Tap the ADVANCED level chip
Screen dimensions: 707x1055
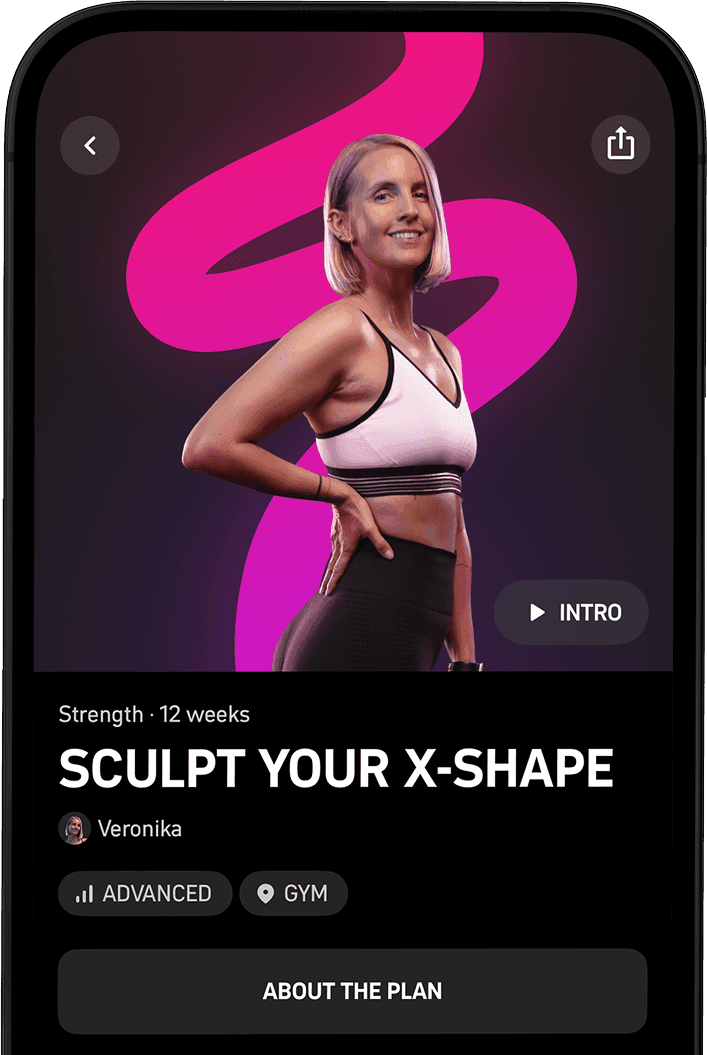[x=145, y=893]
